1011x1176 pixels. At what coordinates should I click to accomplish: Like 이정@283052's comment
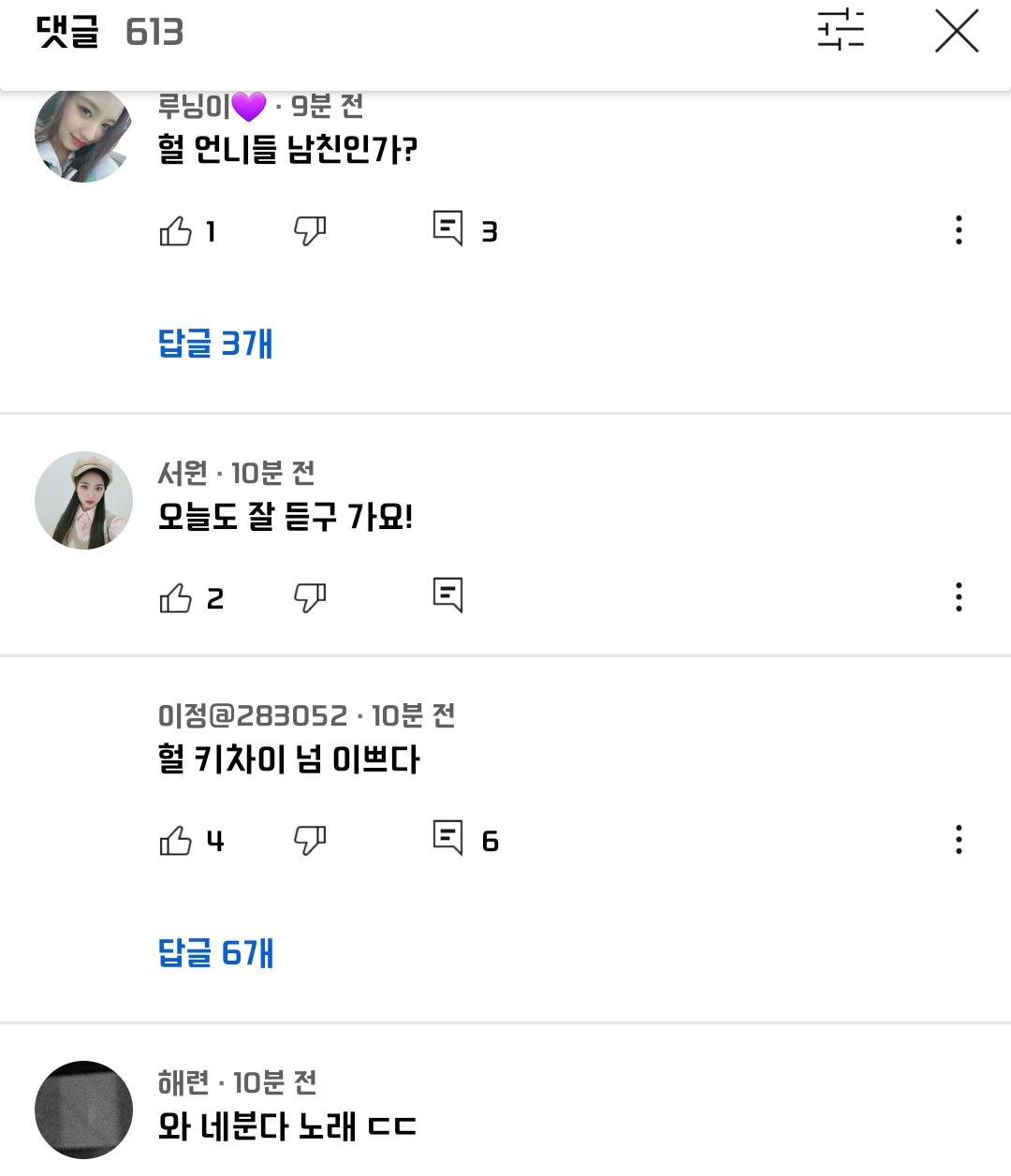[x=176, y=841]
